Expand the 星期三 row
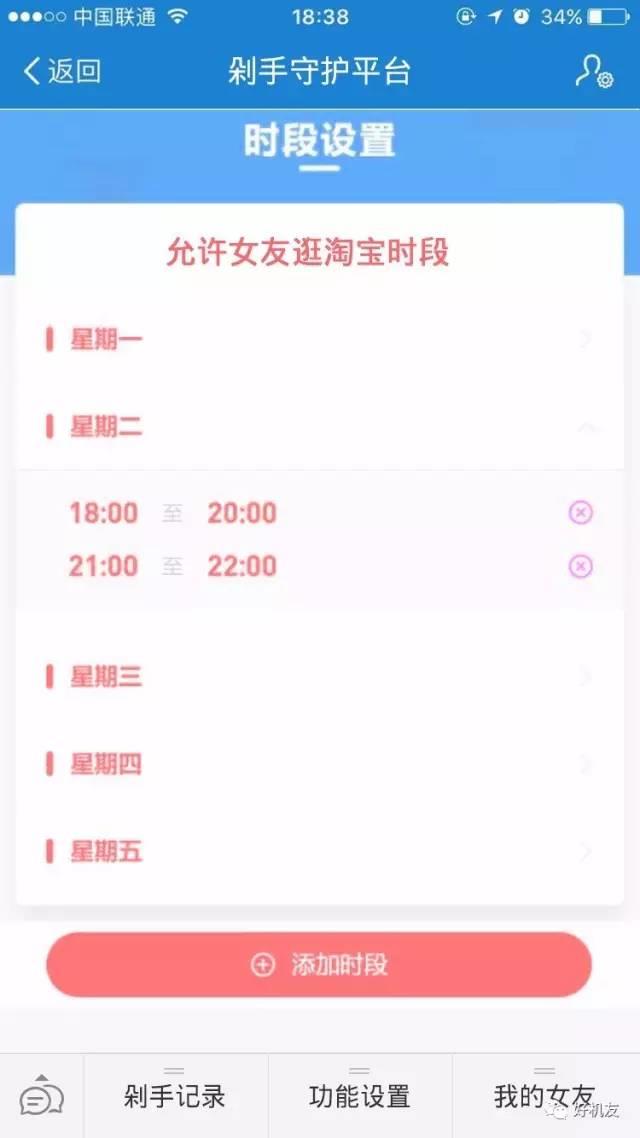The height and width of the screenshot is (1138, 640). 320,677
